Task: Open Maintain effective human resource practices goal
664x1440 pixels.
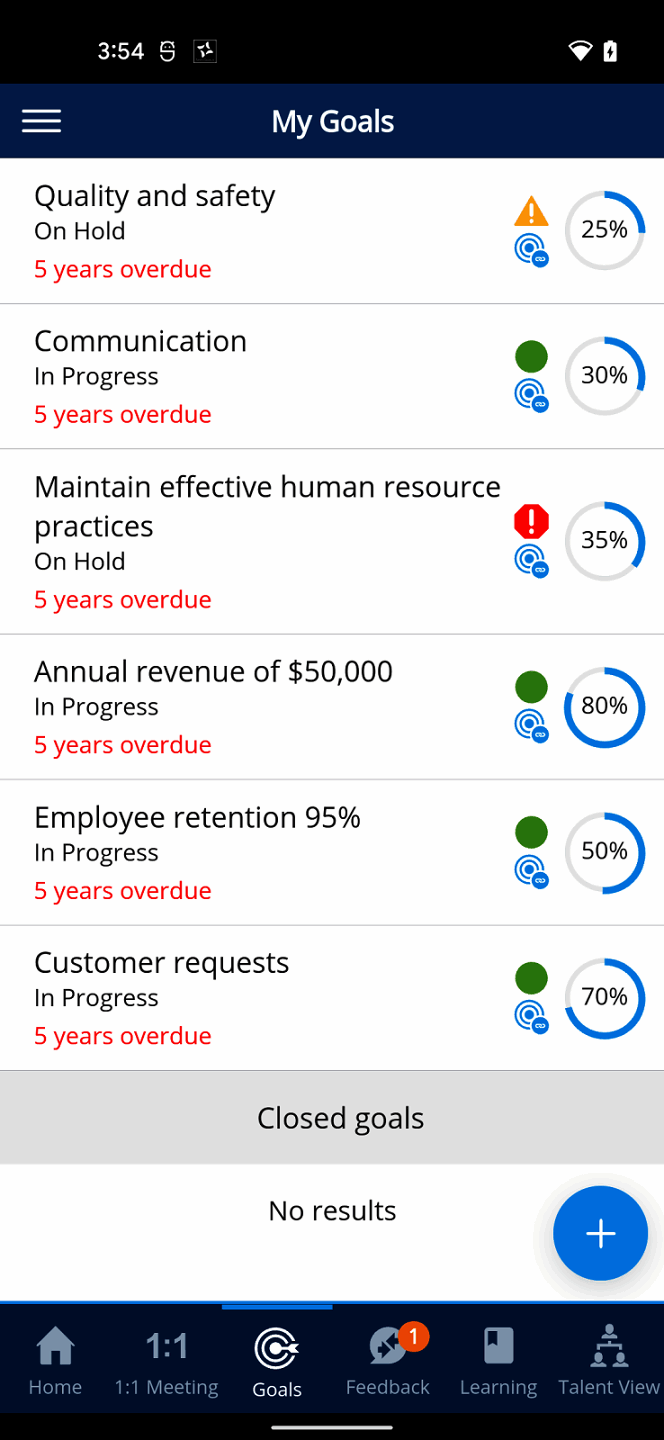Action: coord(332,541)
